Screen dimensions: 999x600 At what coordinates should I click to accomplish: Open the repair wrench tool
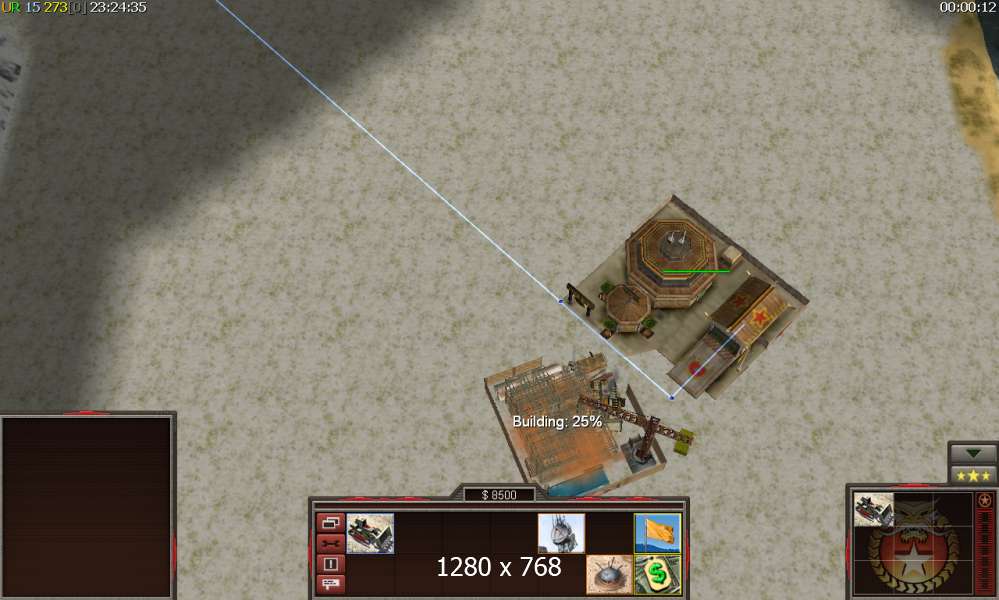pos(330,543)
